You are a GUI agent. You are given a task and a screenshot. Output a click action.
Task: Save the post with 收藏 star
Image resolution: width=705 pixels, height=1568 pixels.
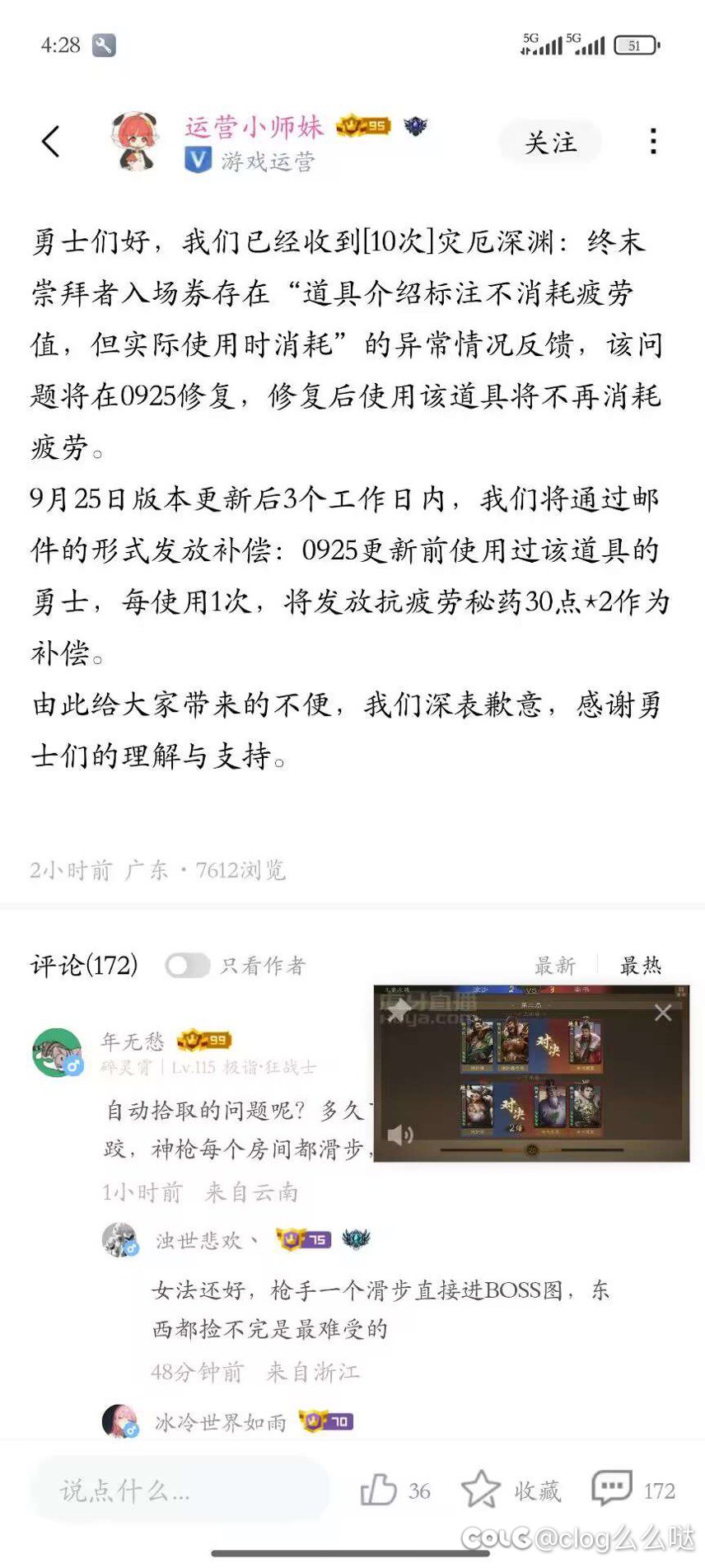(481, 1490)
